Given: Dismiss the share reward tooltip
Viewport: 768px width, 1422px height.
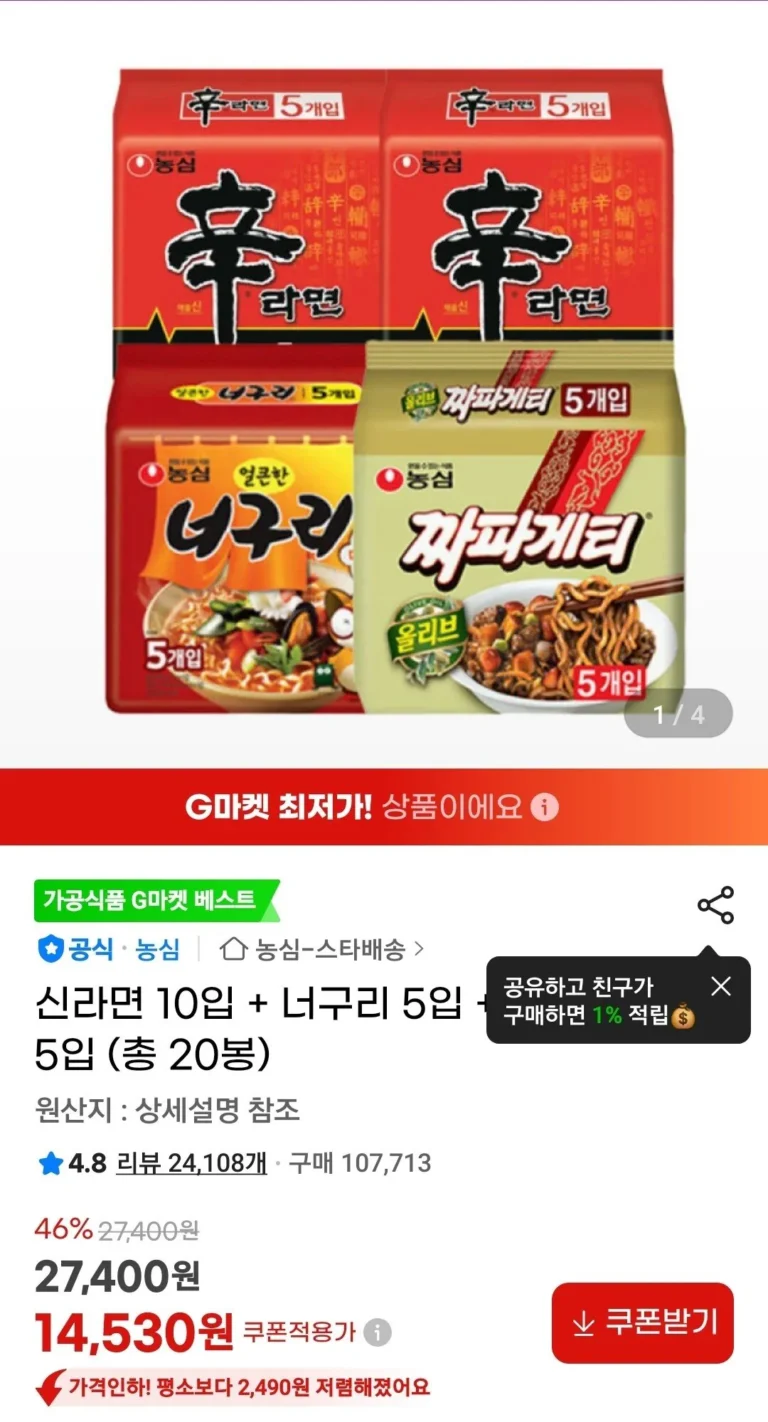Looking at the screenshot, I should point(721,987).
